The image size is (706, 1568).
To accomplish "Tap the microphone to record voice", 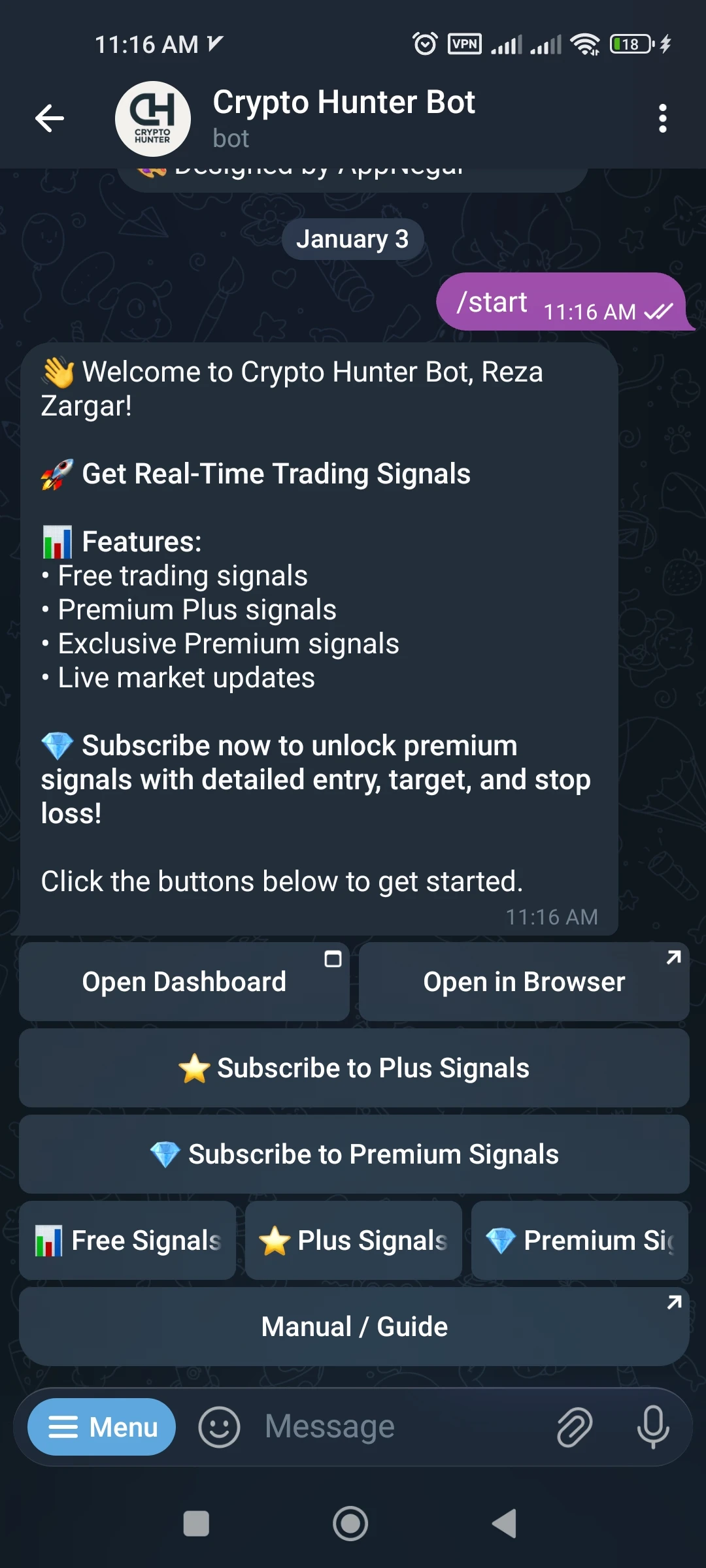I will pos(652,1427).
